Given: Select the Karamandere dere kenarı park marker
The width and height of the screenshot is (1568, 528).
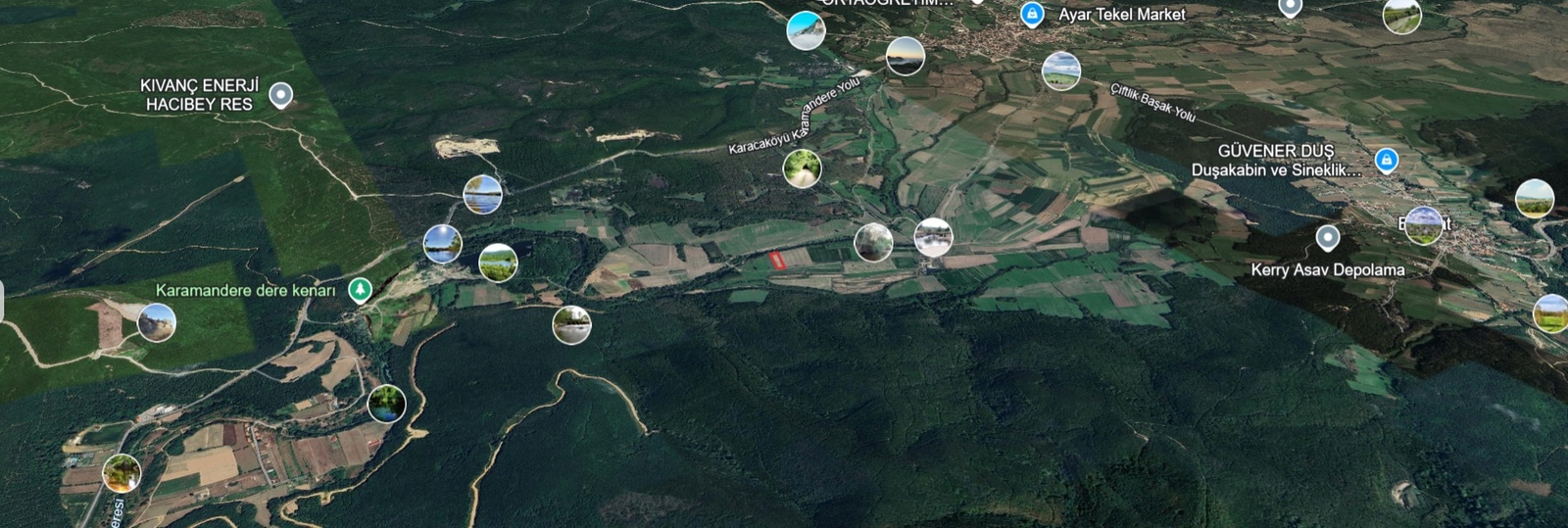Looking at the screenshot, I should pos(362,290).
